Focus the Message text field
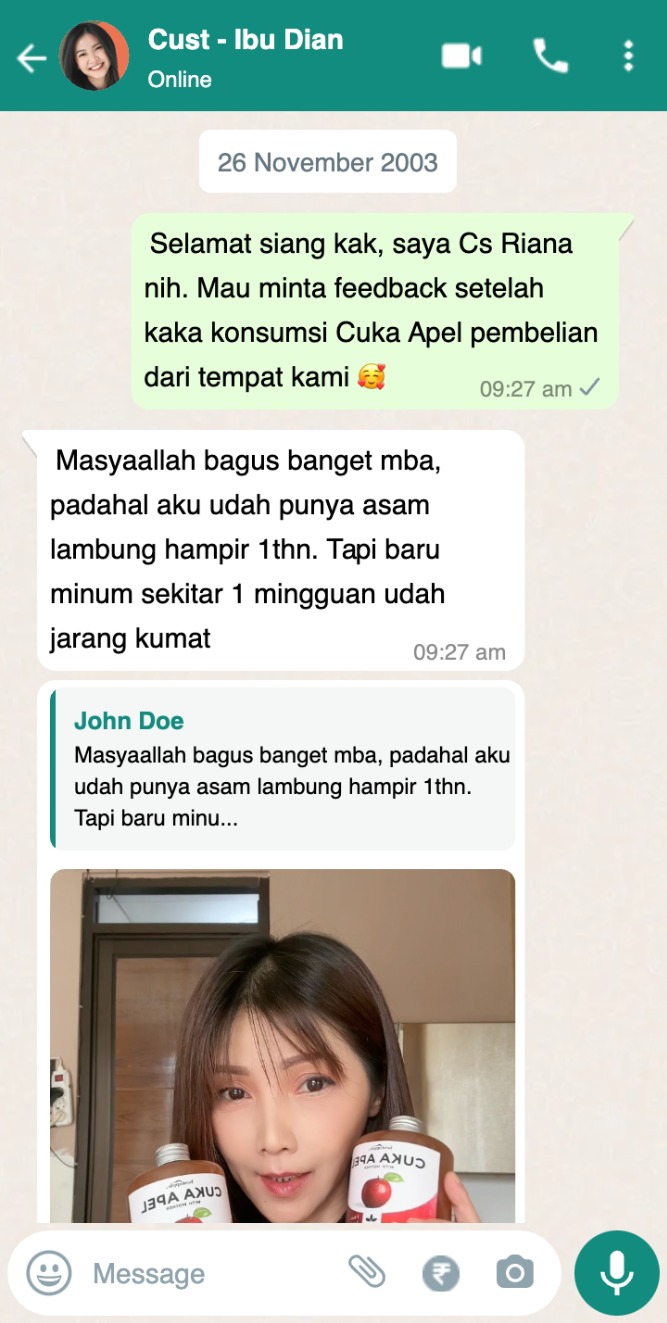Screen dimensions: 667x1323 (210, 1274)
